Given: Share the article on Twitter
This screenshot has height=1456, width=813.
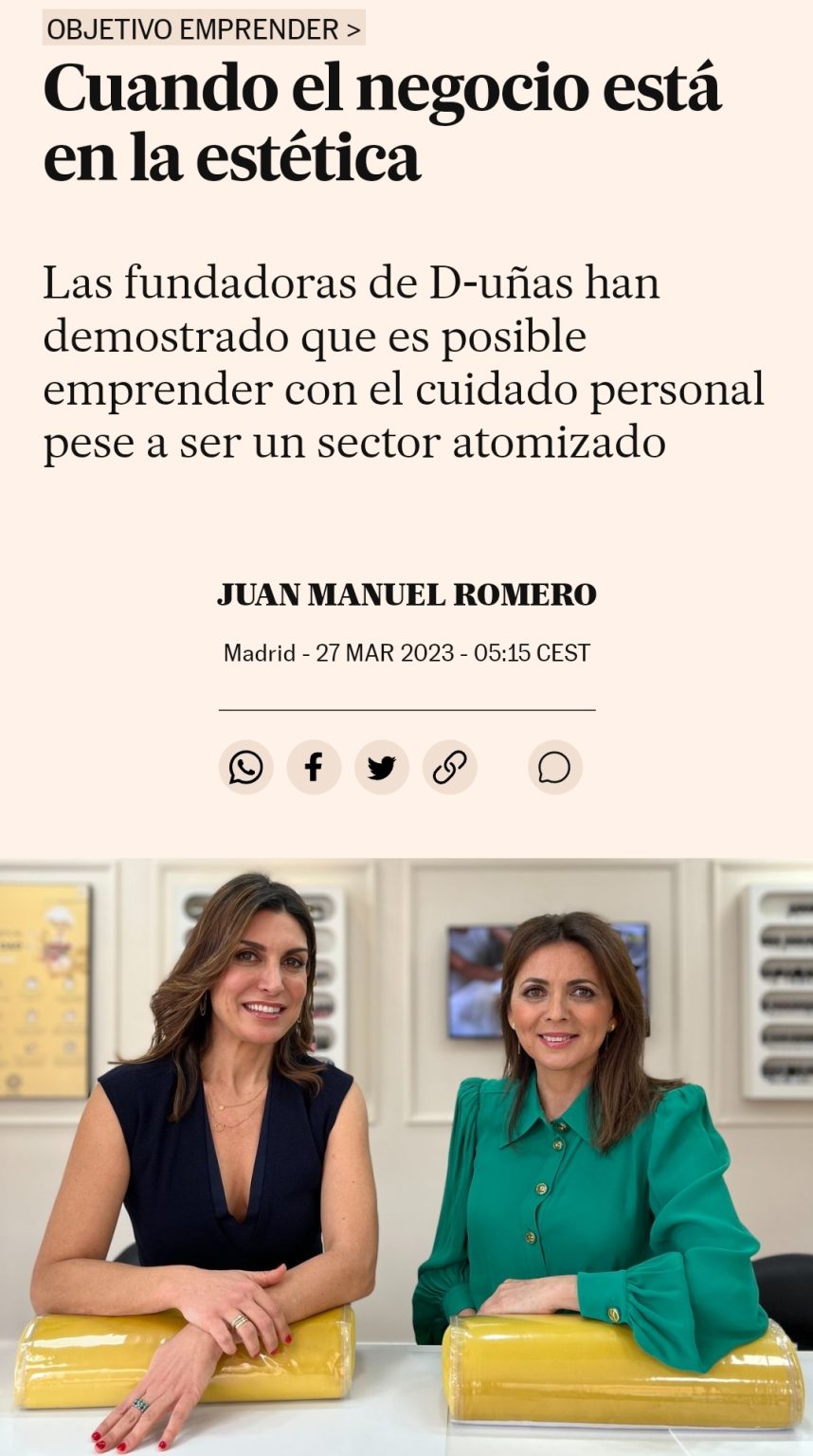Looking at the screenshot, I should (x=382, y=767).
